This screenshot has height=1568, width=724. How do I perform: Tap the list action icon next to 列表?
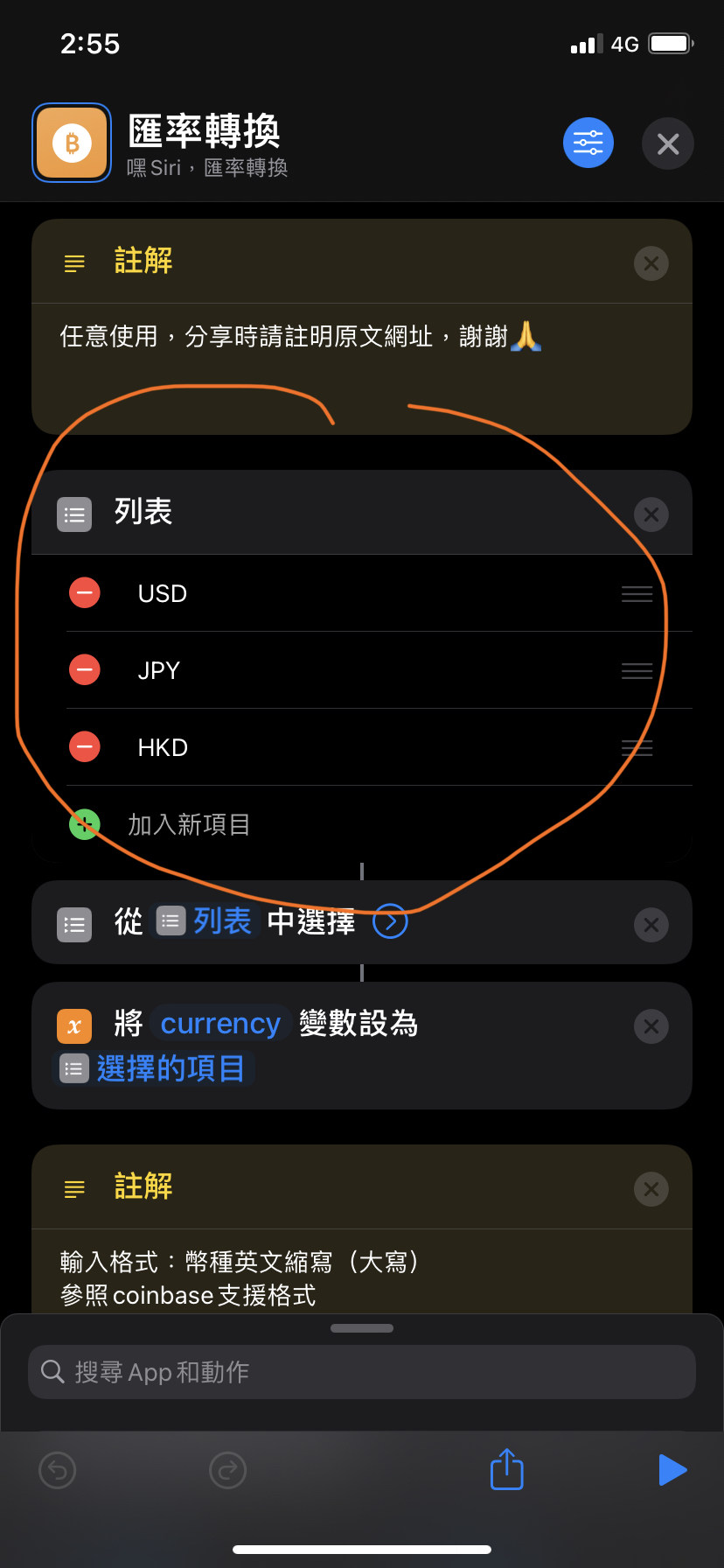74,514
